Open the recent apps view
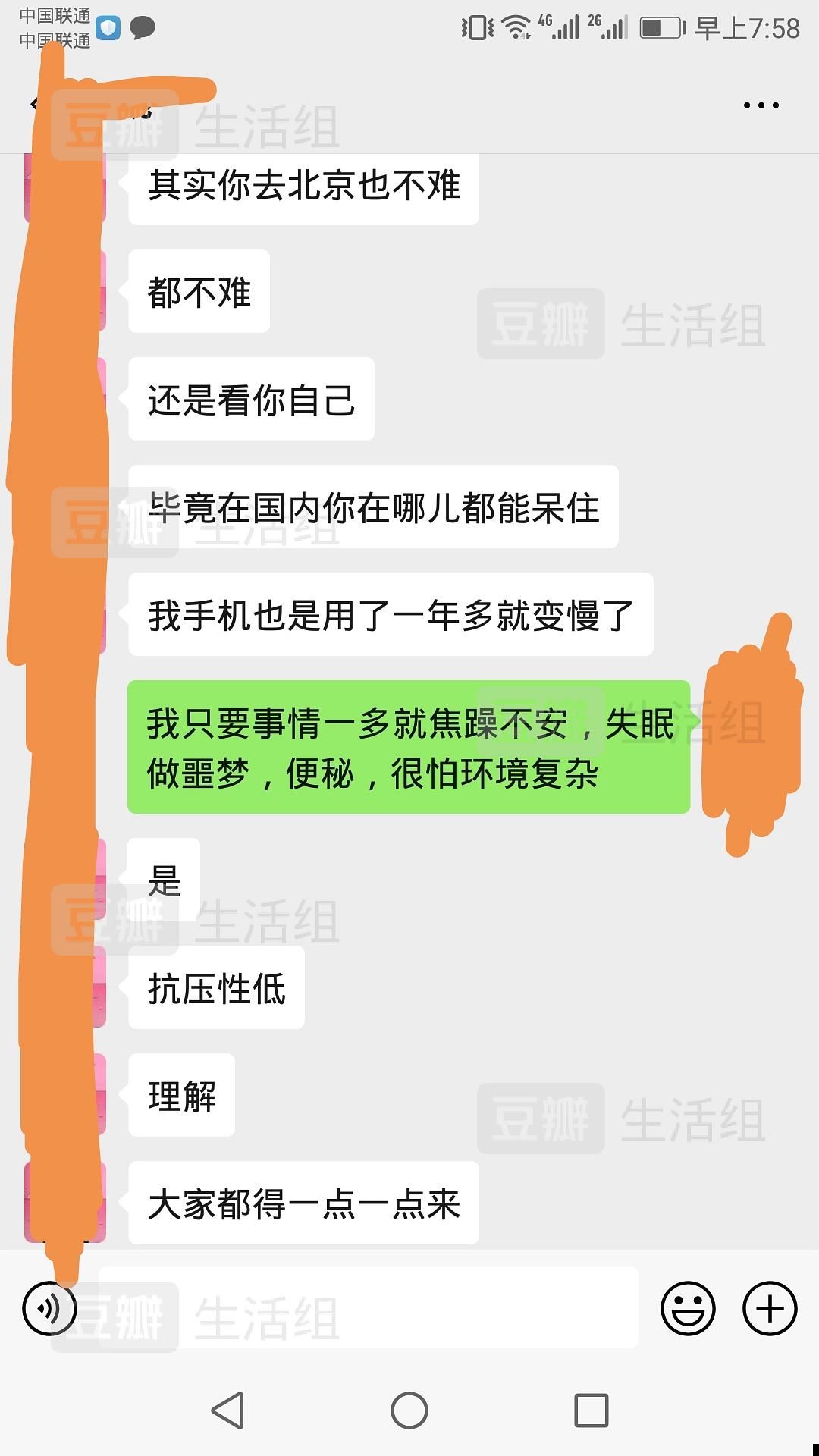This screenshot has height=1456, width=819. (591, 1410)
